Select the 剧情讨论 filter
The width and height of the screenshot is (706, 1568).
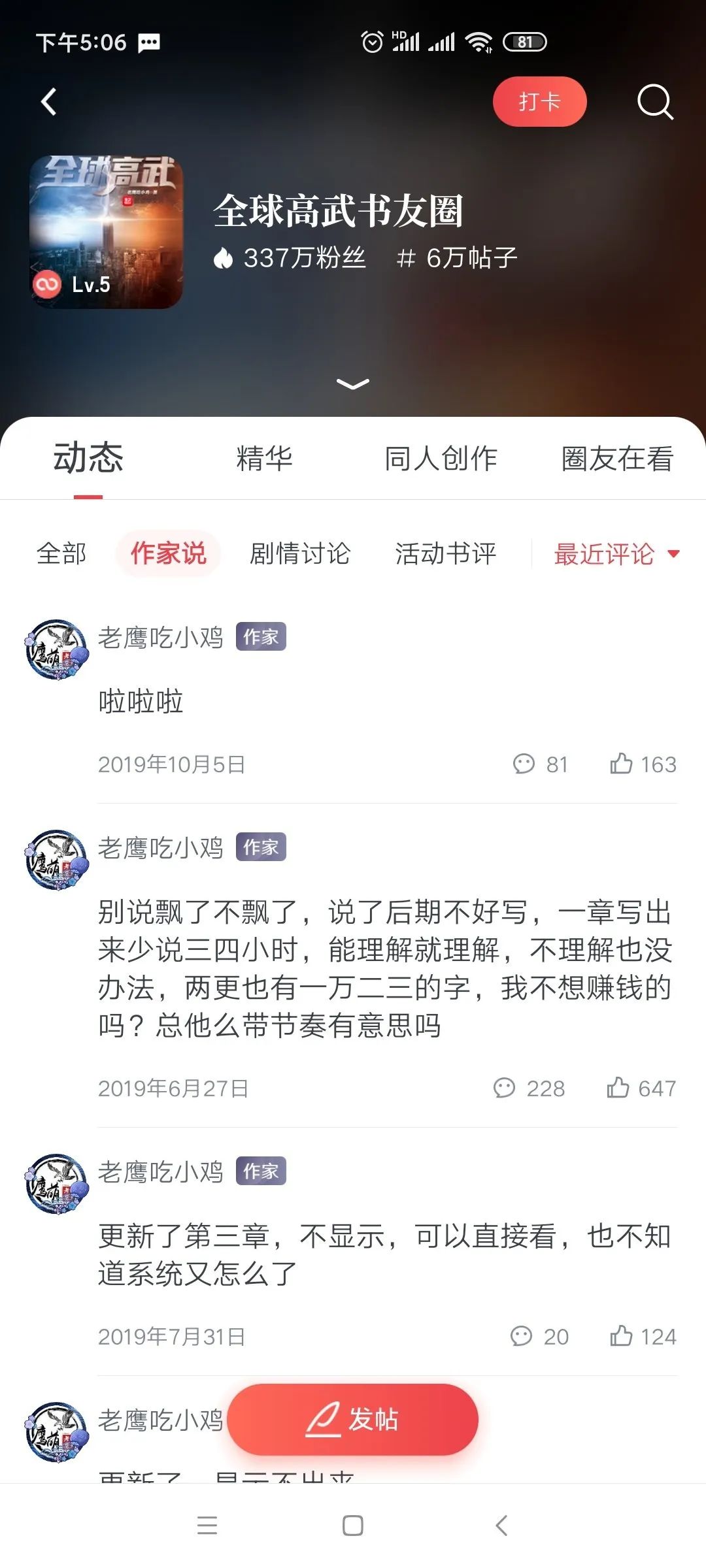point(299,553)
